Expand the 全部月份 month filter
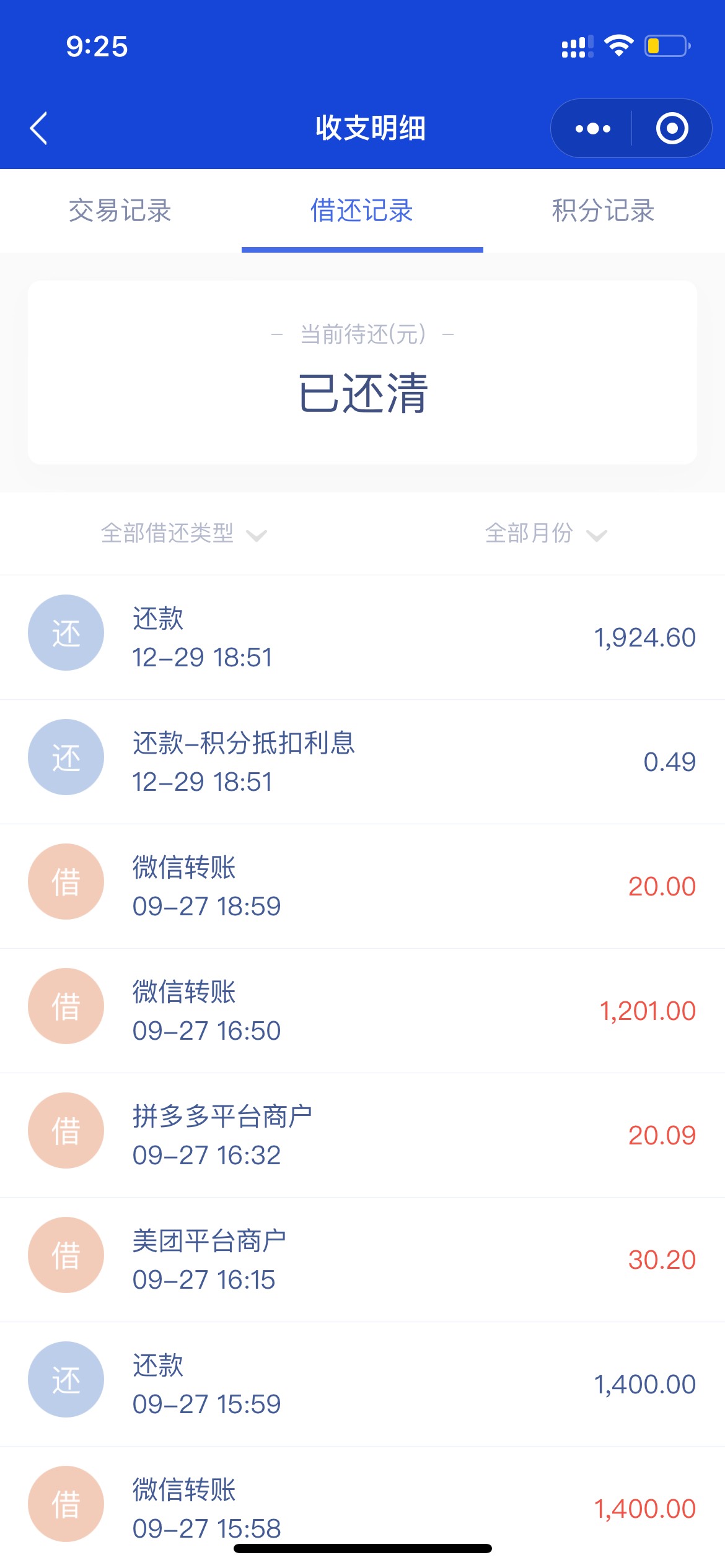The image size is (725, 1568). point(545,533)
